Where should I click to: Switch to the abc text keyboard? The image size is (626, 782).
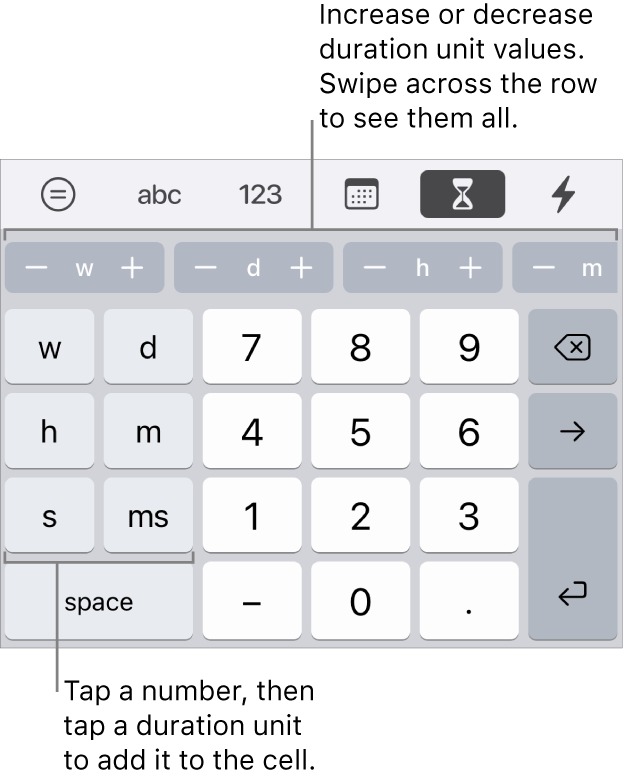[x=159, y=195]
